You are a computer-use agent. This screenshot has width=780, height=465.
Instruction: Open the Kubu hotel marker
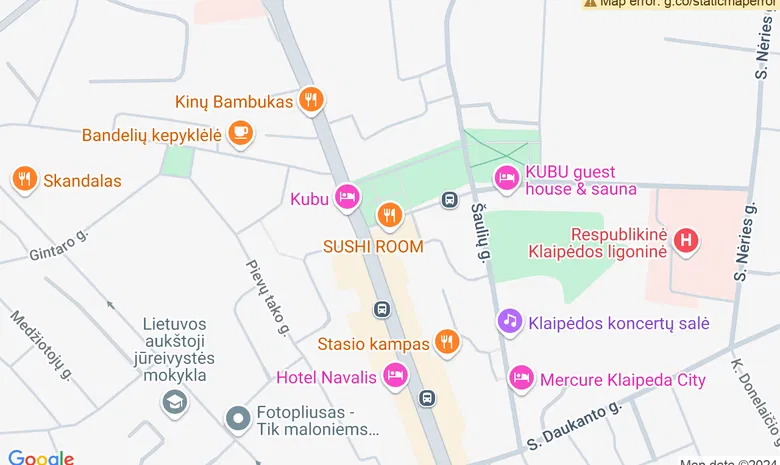(347, 197)
